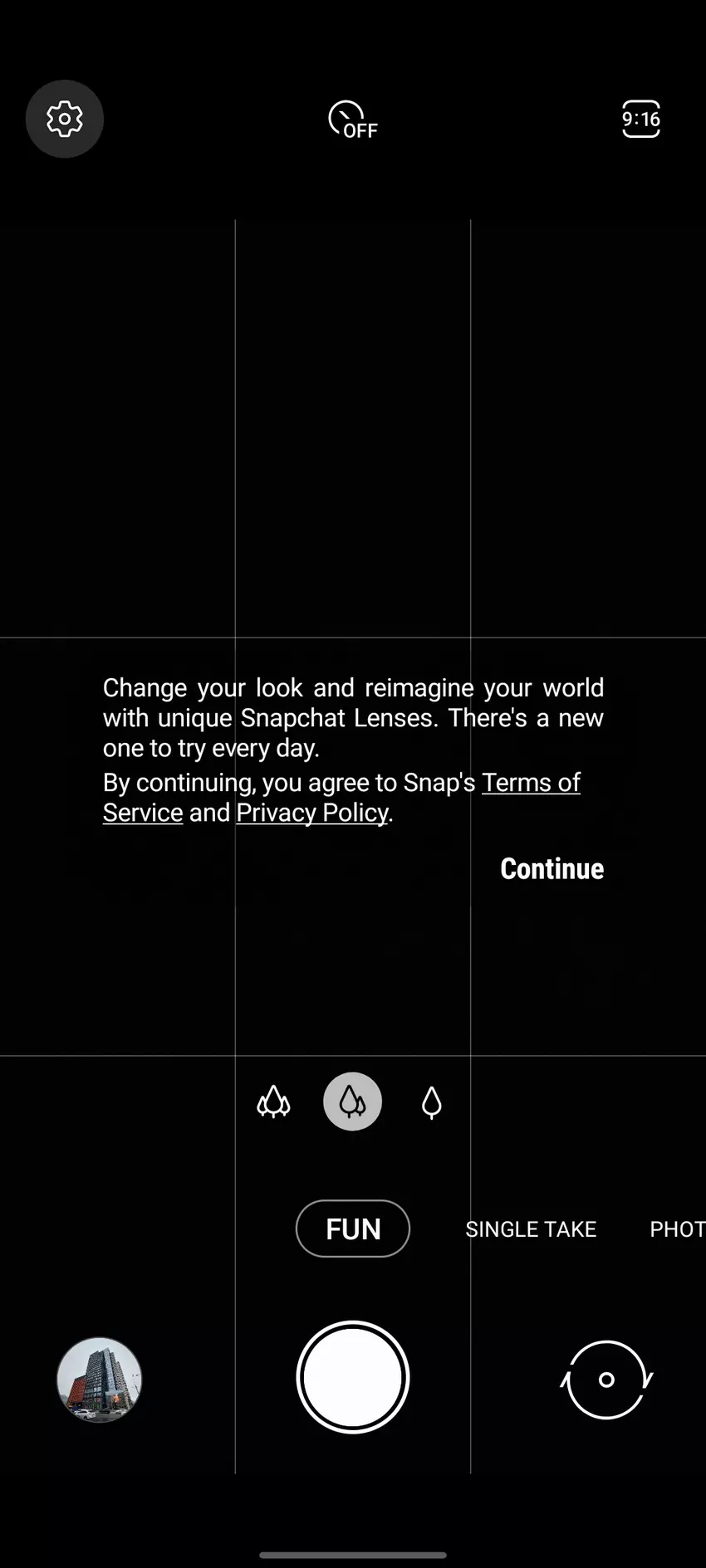Image resolution: width=706 pixels, height=1568 pixels.
Task: Select the two-tree wide lens
Action: click(352, 1102)
